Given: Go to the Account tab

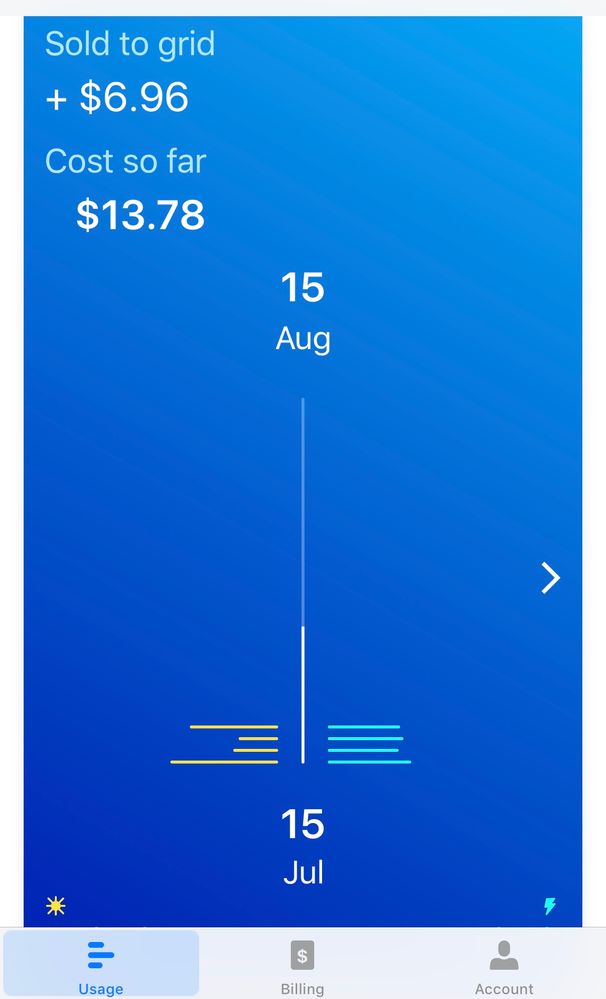Looking at the screenshot, I should tap(503, 965).
